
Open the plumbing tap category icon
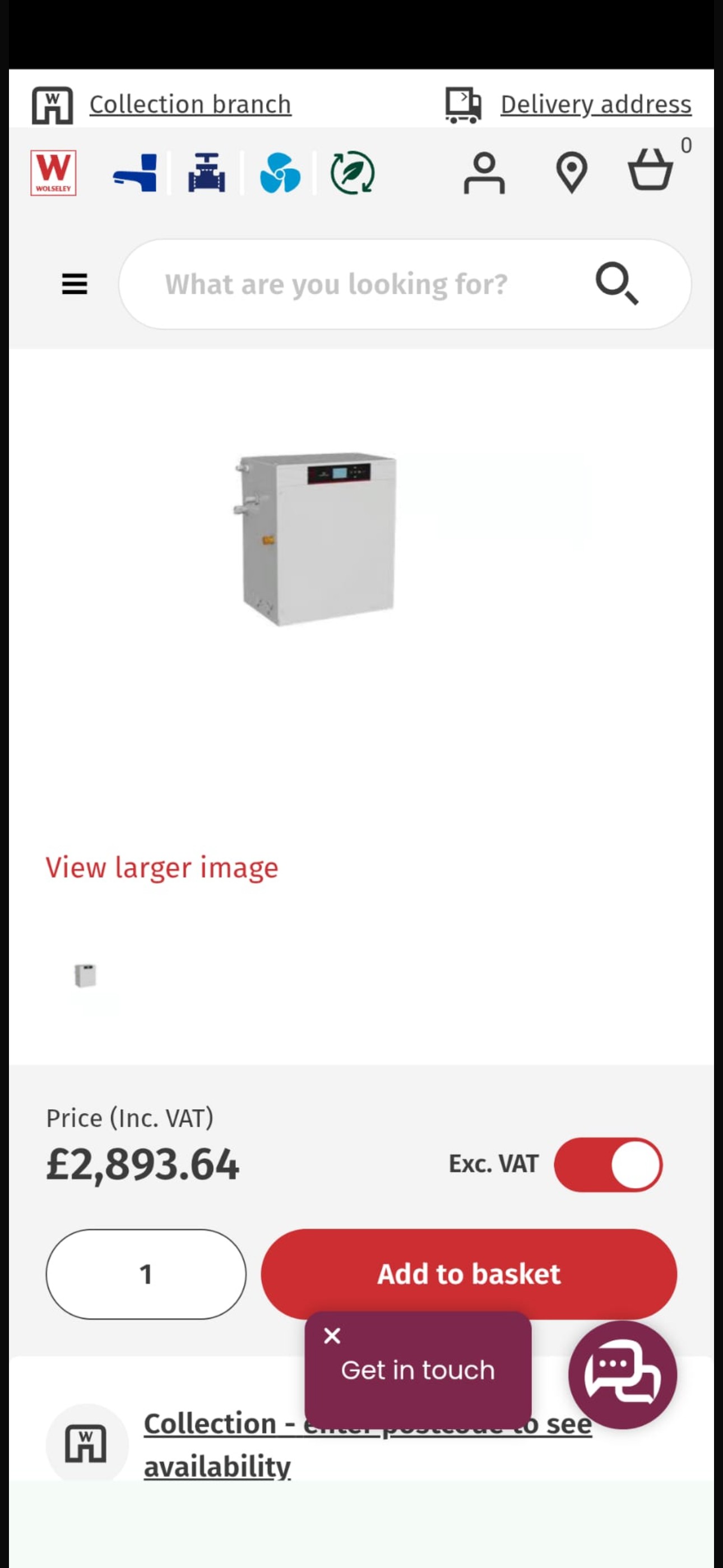point(135,173)
